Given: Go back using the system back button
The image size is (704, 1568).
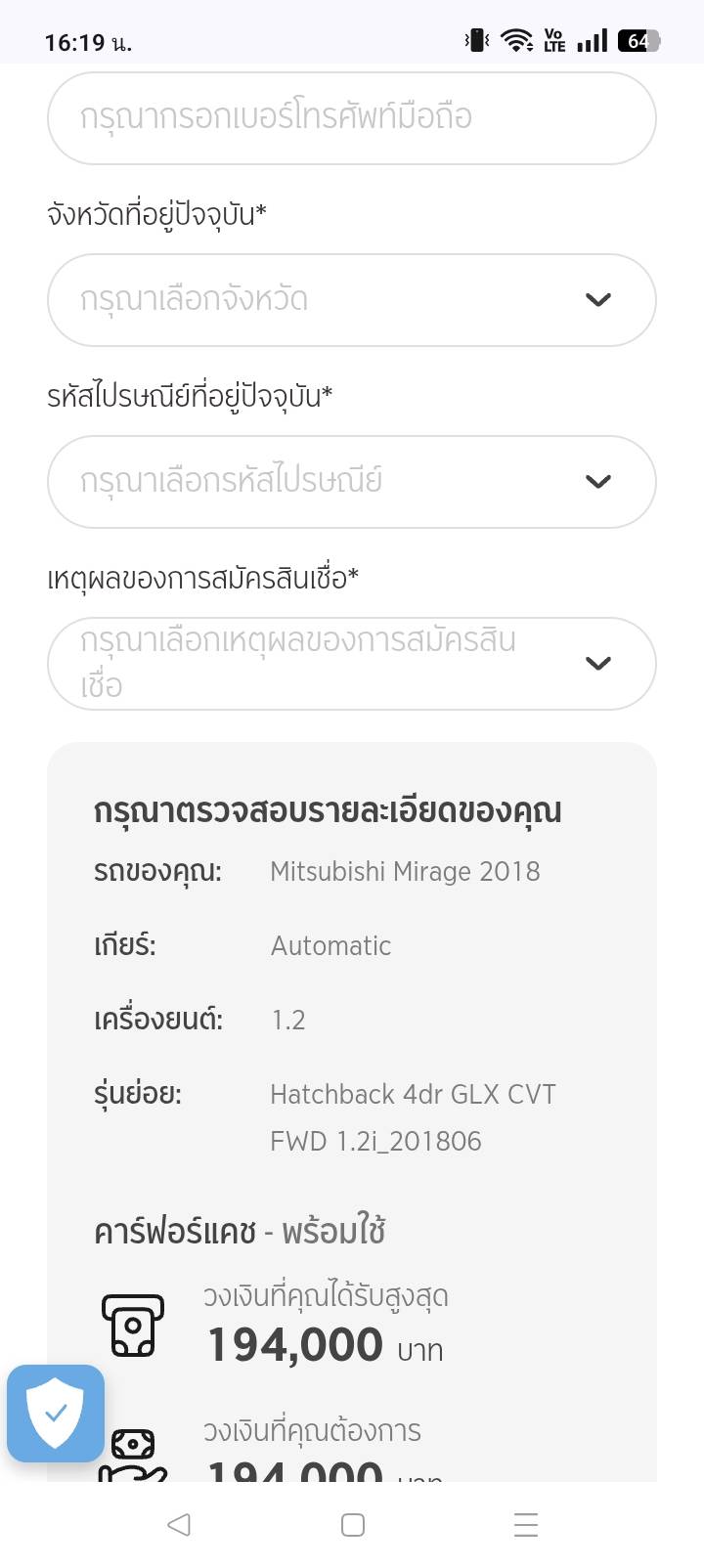Looking at the screenshot, I should coord(178,1524).
